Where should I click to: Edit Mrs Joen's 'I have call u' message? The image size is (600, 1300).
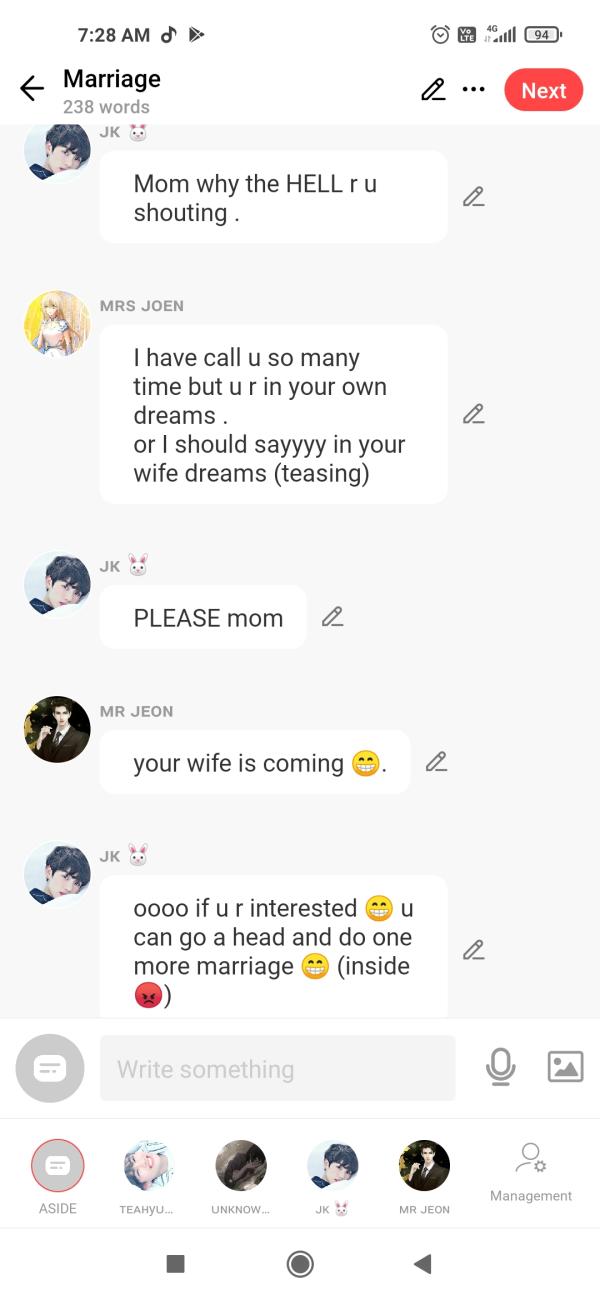click(473, 414)
